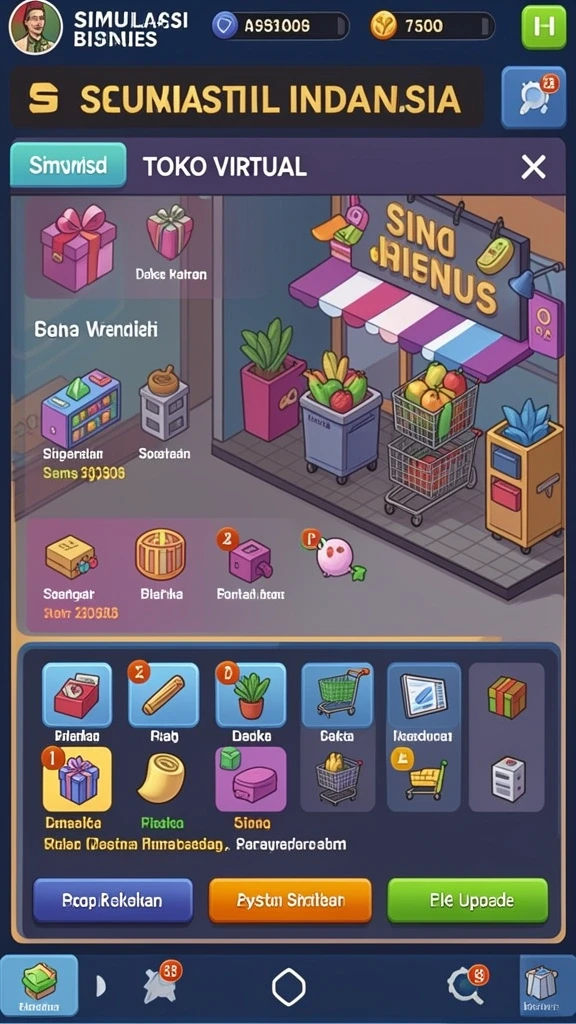Image resolution: width=576 pixels, height=1024 pixels.
Task: Open the bottom search icon with badge
Action: click(x=468, y=985)
